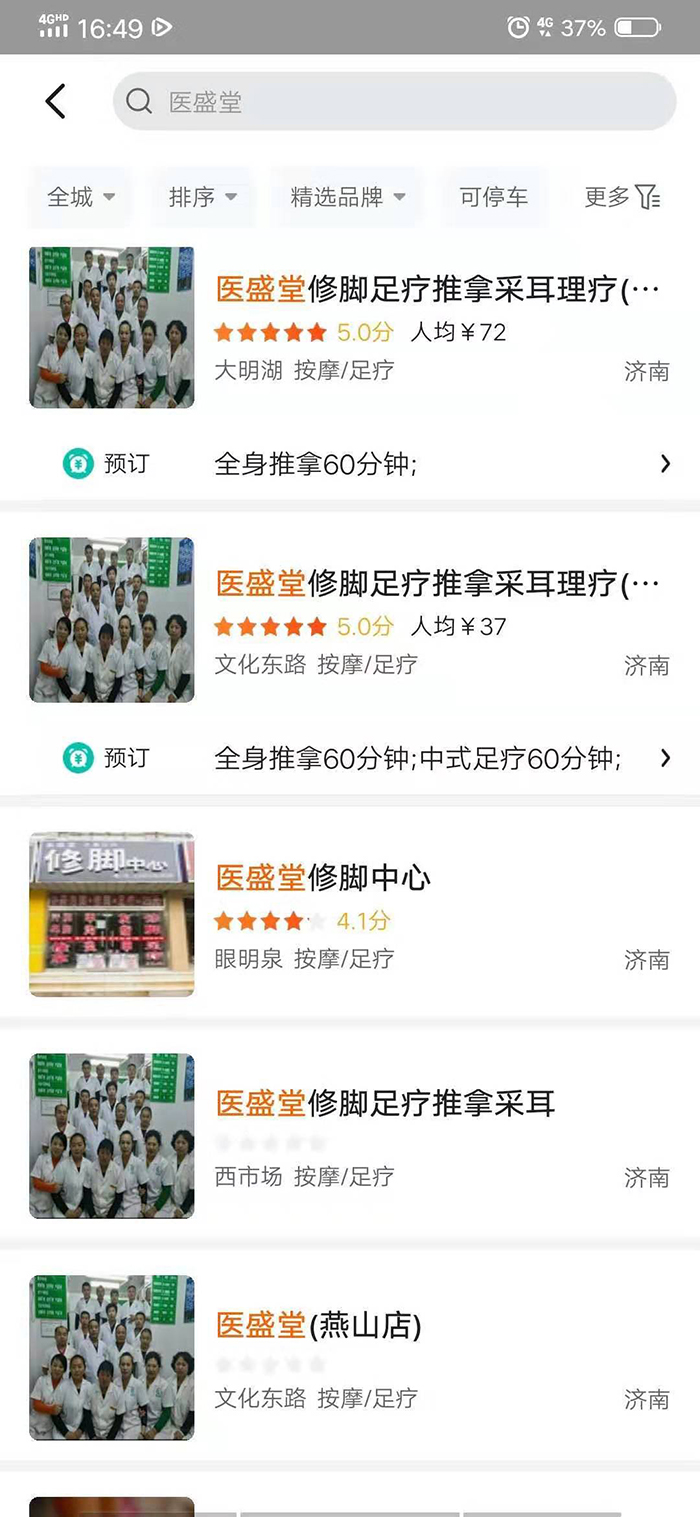Open the 人均¥37 文化东路 医盛堂 listing

click(350, 620)
